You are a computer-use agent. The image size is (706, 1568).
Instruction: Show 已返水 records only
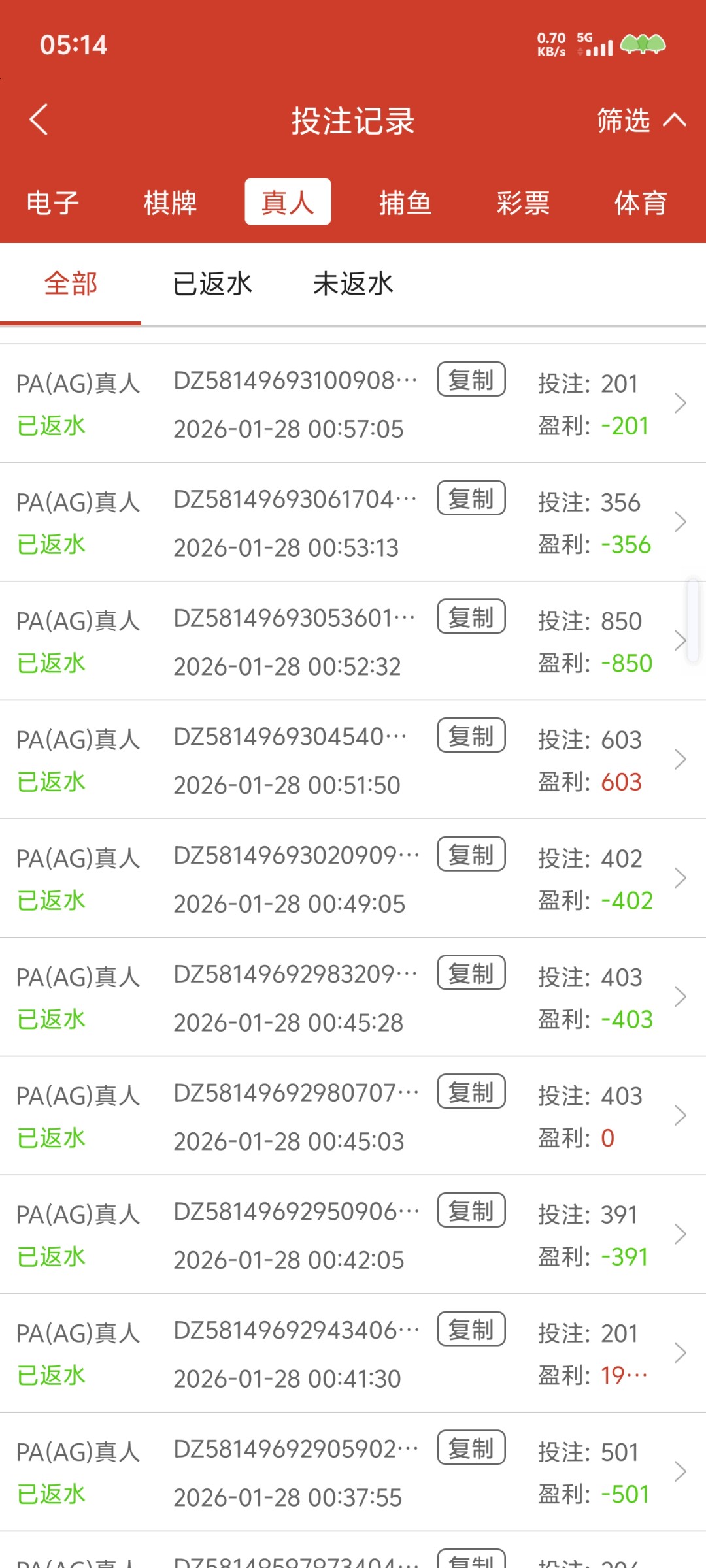point(212,284)
